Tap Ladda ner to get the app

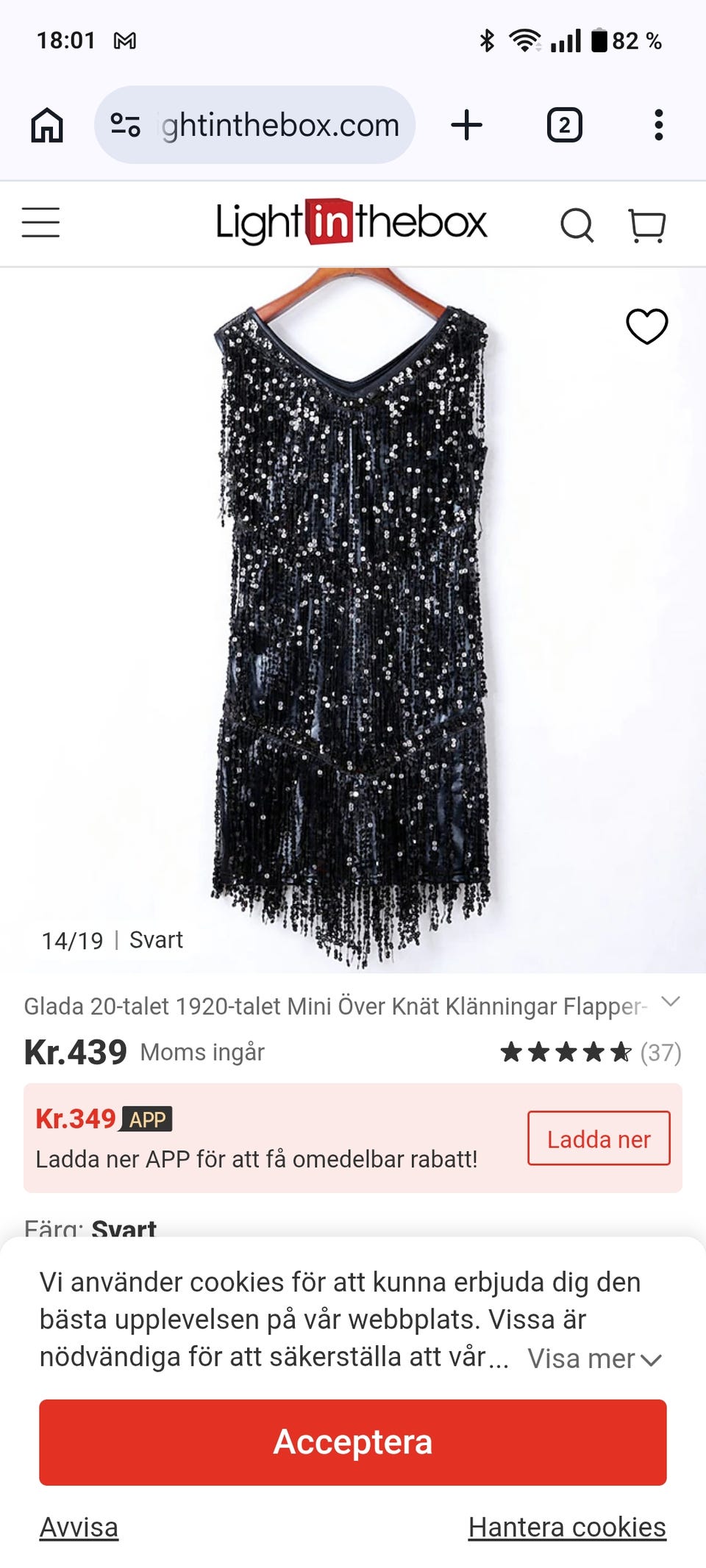tap(598, 1139)
